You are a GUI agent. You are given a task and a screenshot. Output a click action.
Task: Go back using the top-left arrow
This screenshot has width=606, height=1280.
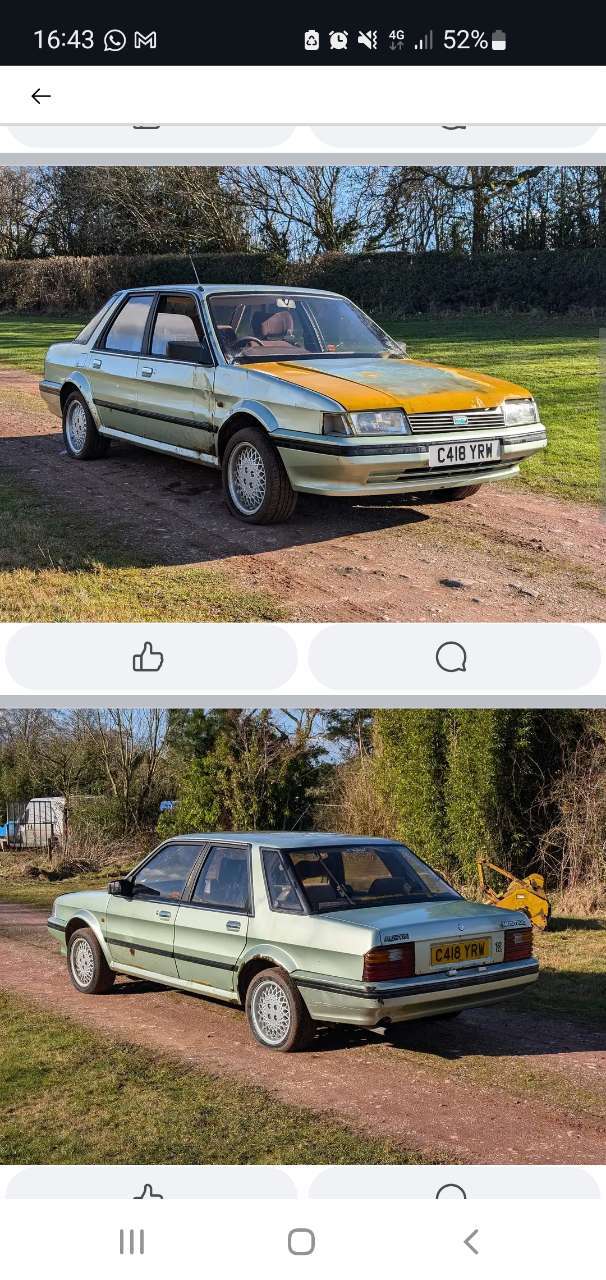coord(41,96)
